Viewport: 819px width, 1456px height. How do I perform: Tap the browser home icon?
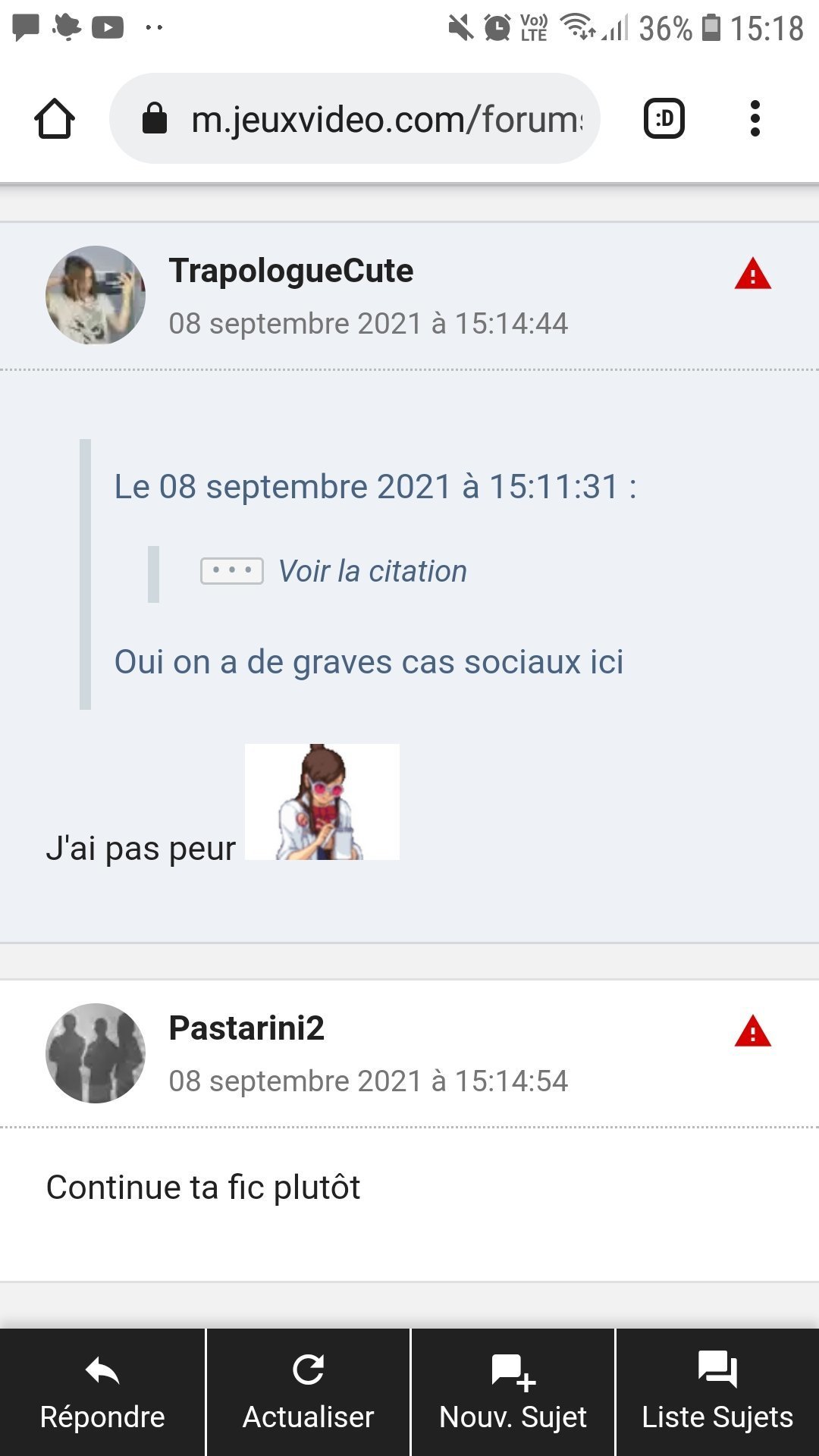[55, 119]
